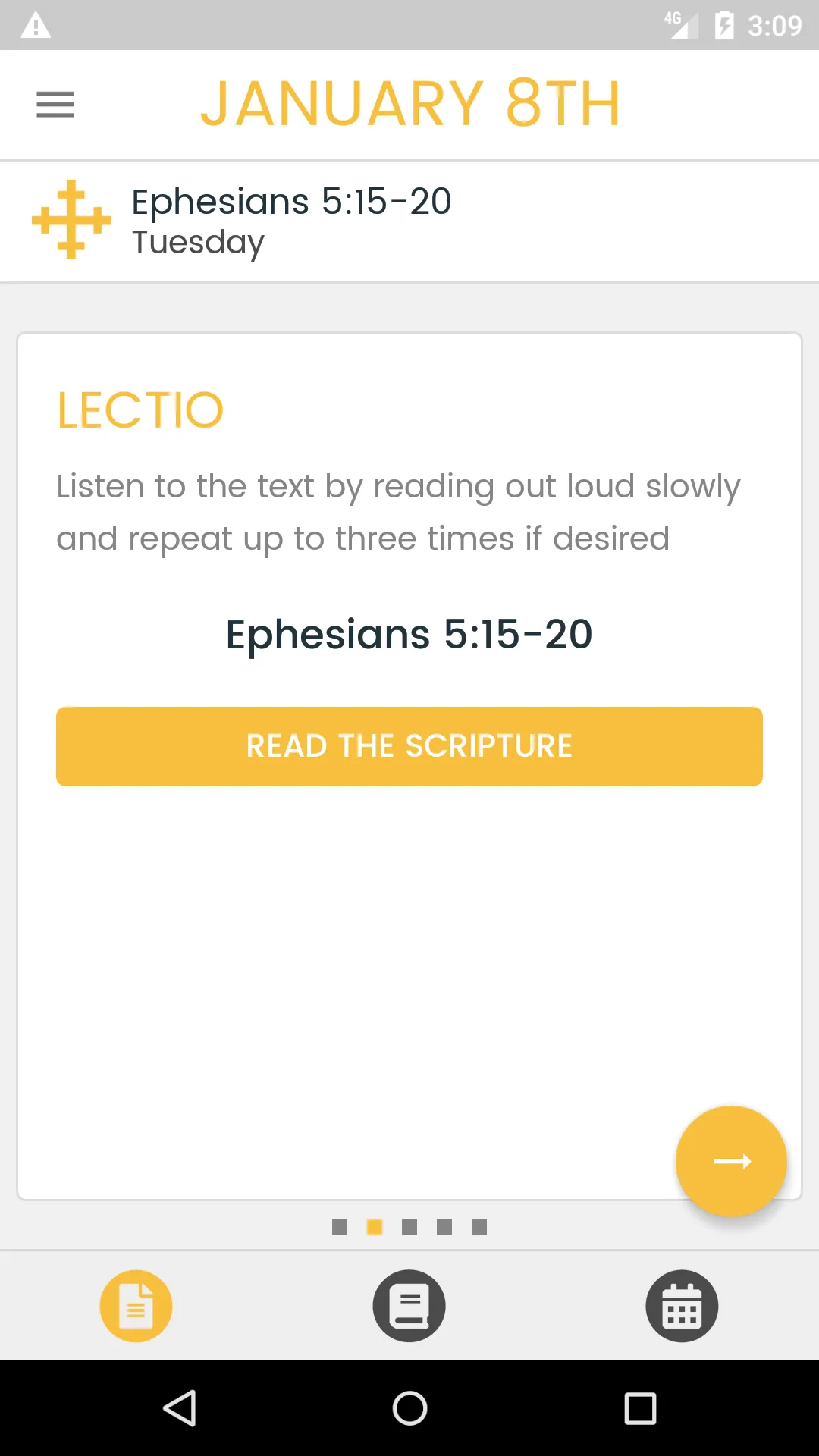Switch to the yellow document tab
Screen dimensions: 819x1456
[136, 1306]
